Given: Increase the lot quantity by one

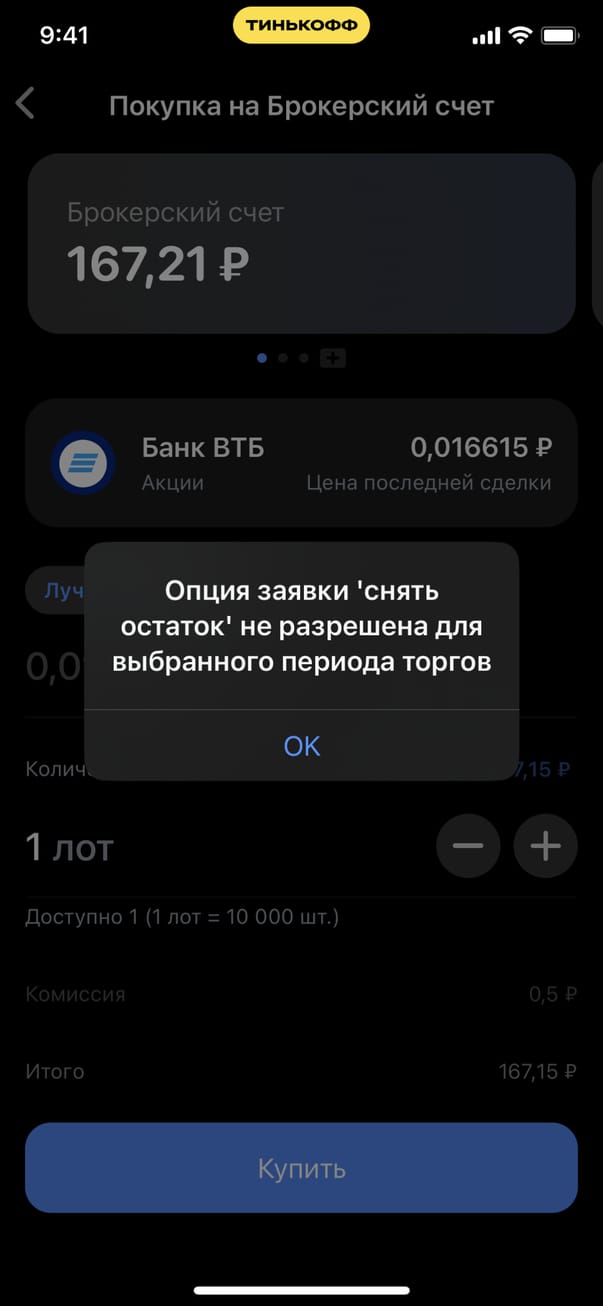Looking at the screenshot, I should pos(545,847).
